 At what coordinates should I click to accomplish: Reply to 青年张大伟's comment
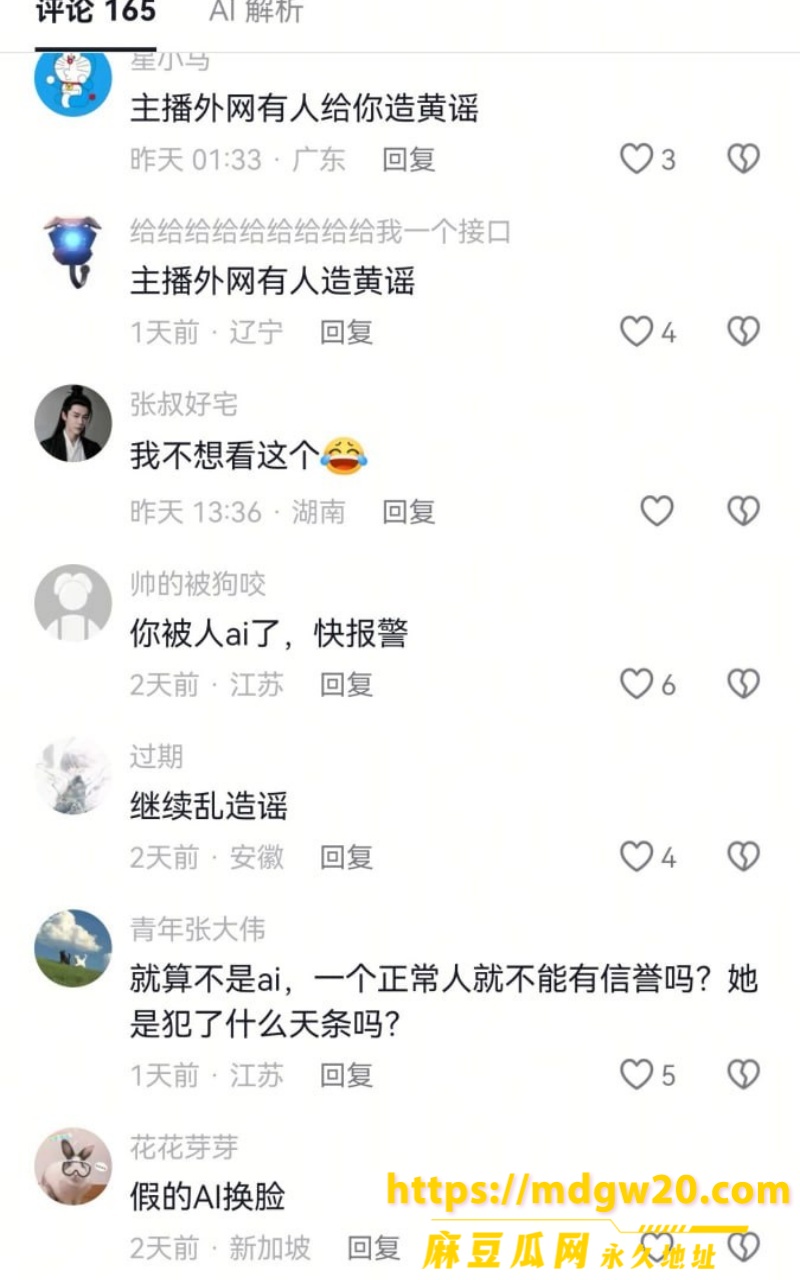(346, 1075)
